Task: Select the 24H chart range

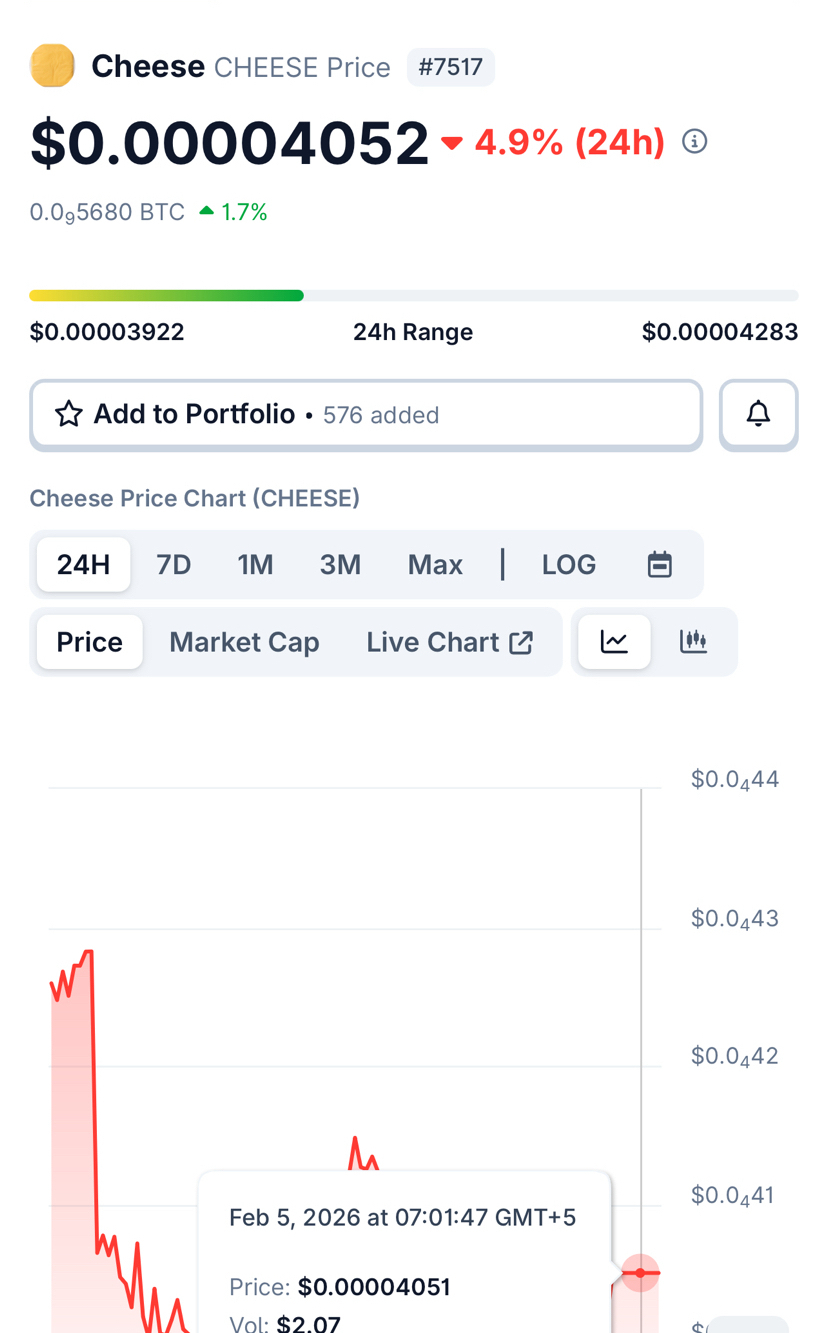Action: pyautogui.click(x=83, y=565)
